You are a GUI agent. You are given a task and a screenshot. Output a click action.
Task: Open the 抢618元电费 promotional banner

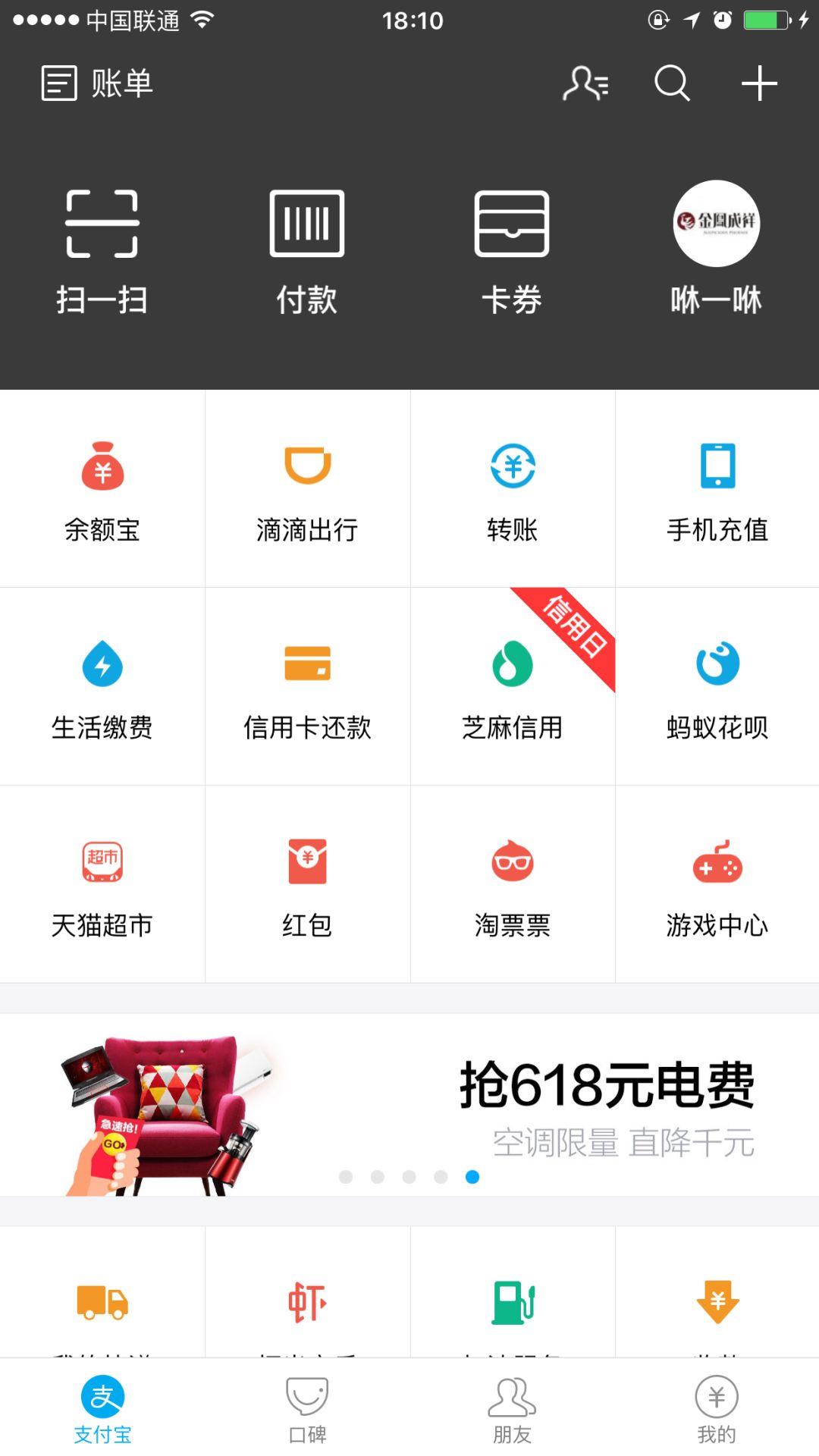tap(409, 1105)
